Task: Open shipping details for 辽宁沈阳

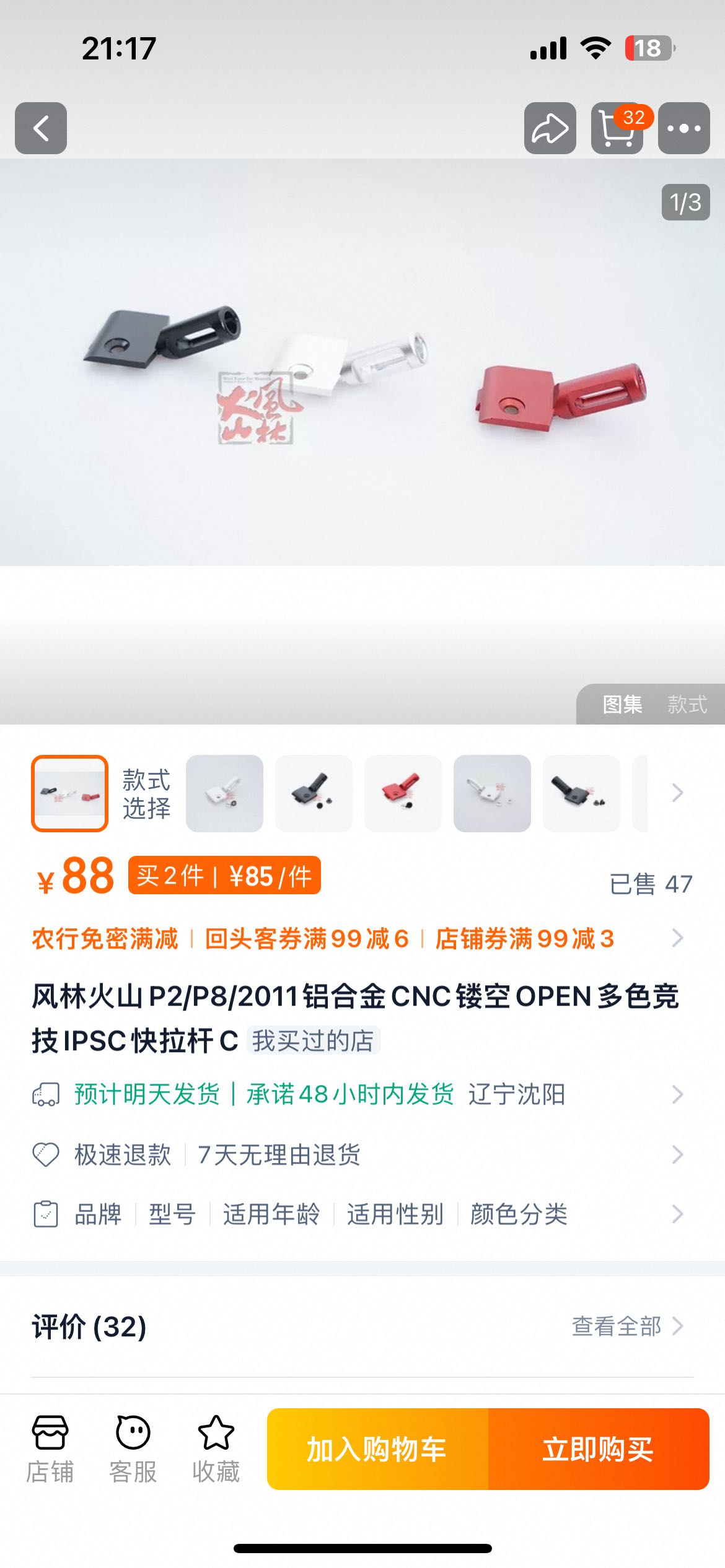Action: coord(516,1094)
